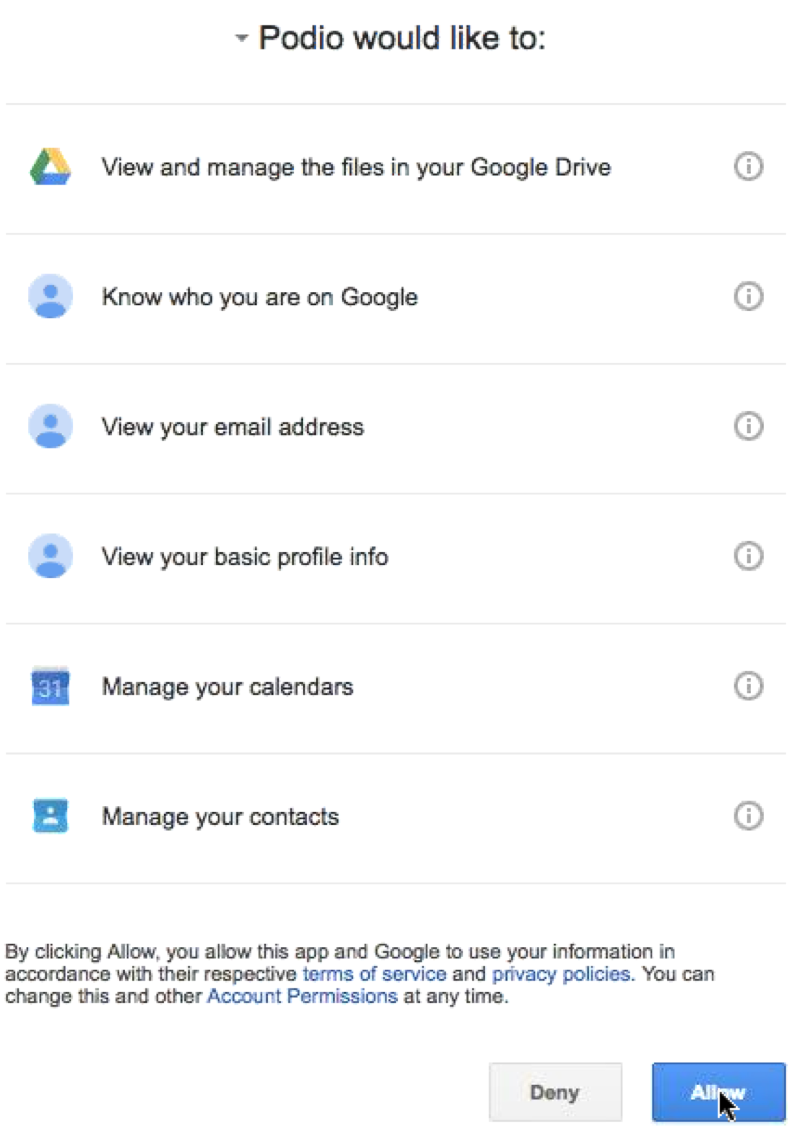Show info for Google Drive files permission

[x=748, y=167]
